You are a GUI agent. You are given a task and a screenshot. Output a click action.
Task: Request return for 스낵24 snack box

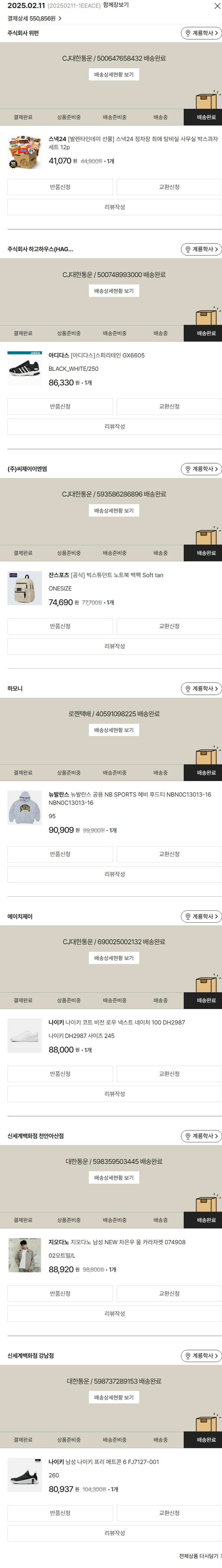(x=60, y=187)
